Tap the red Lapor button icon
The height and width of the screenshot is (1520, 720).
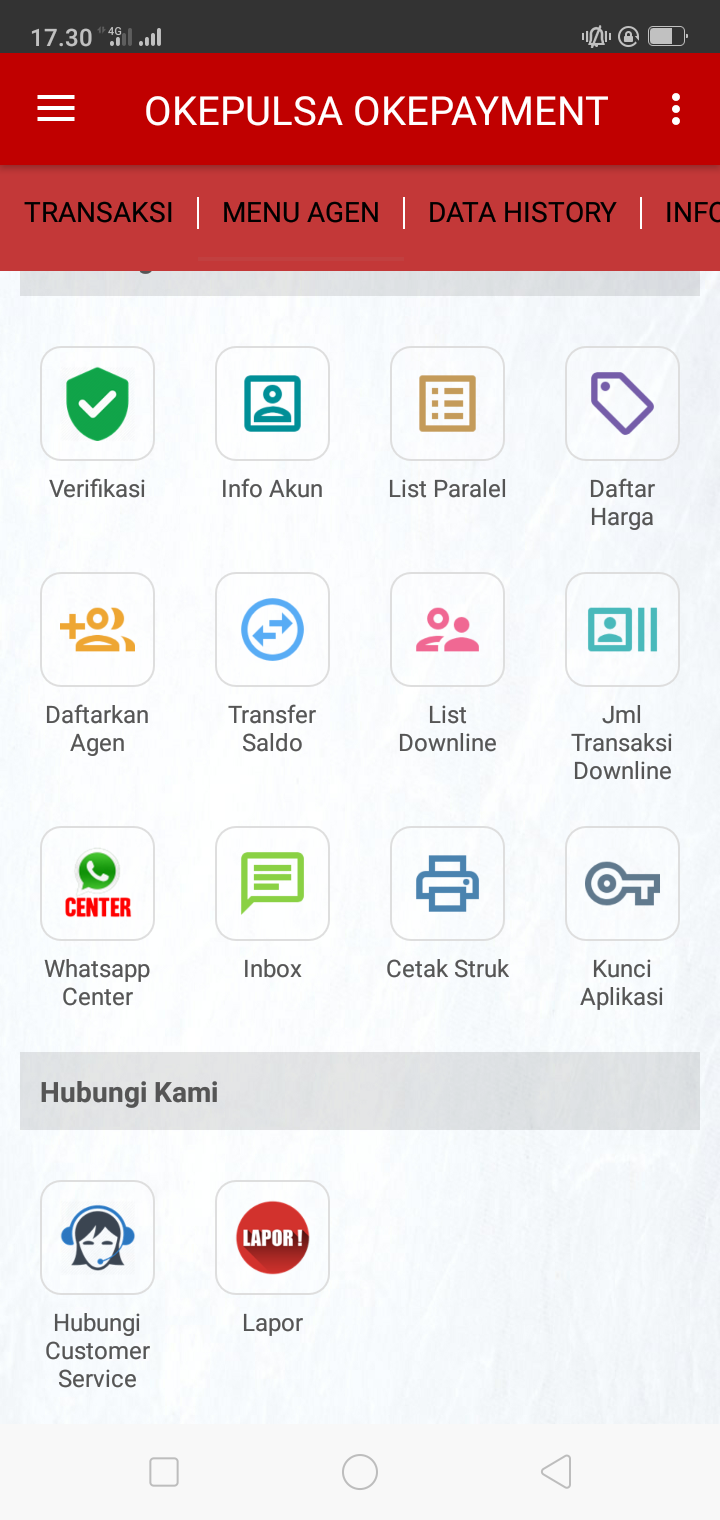(272, 1237)
